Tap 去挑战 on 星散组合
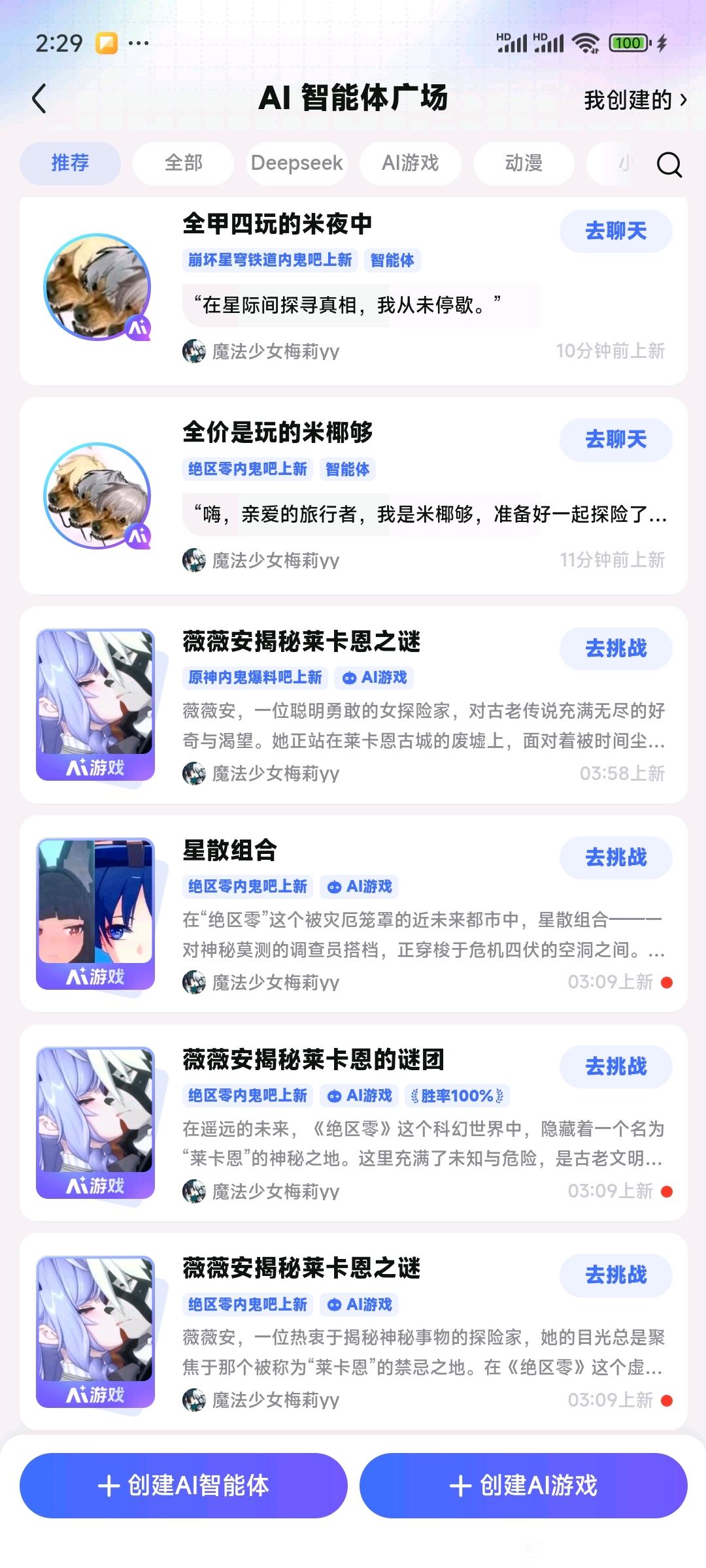This screenshot has width=706, height=1568. [615, 857]
